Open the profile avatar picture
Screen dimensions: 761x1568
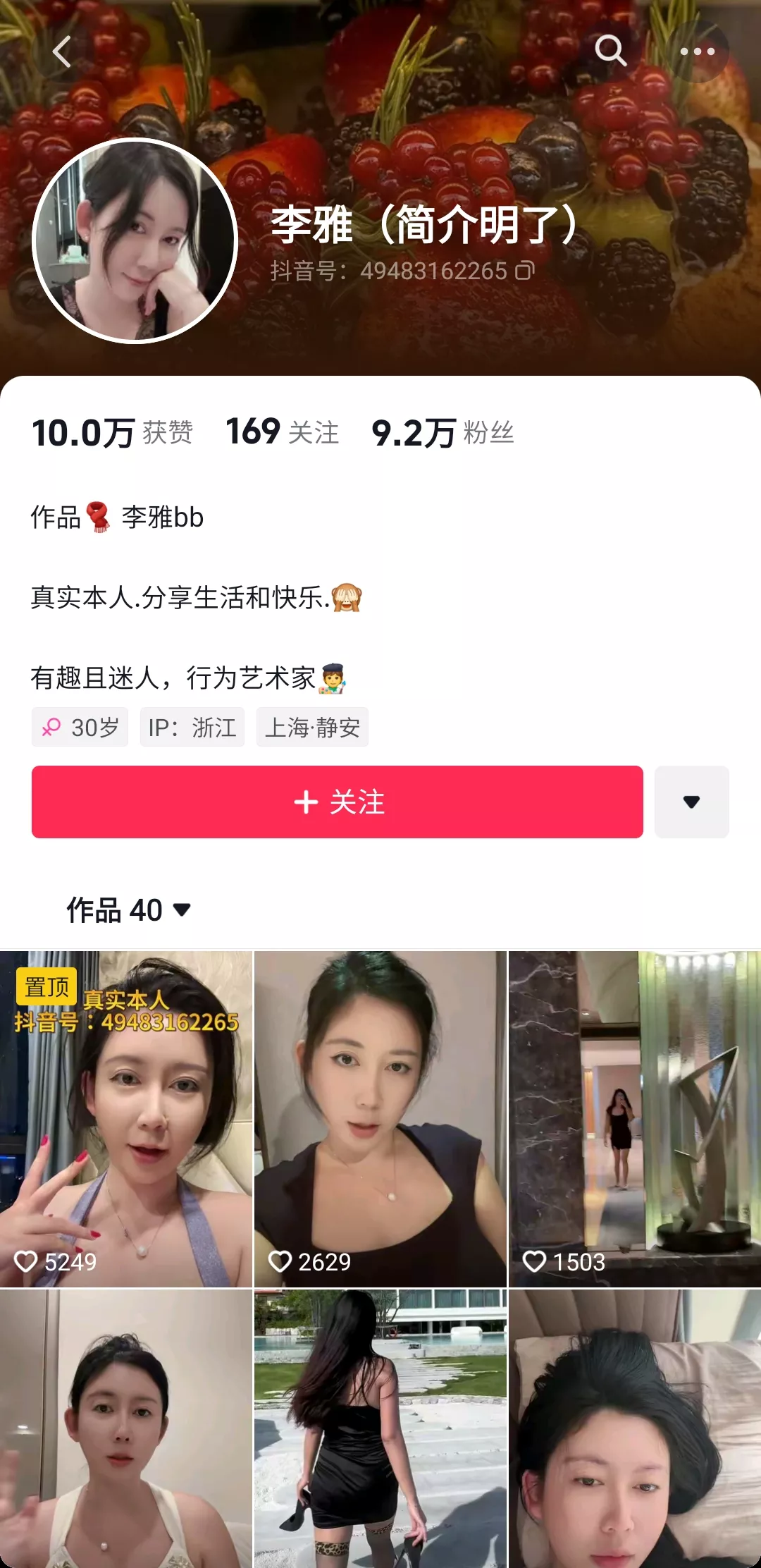point(135,241)
